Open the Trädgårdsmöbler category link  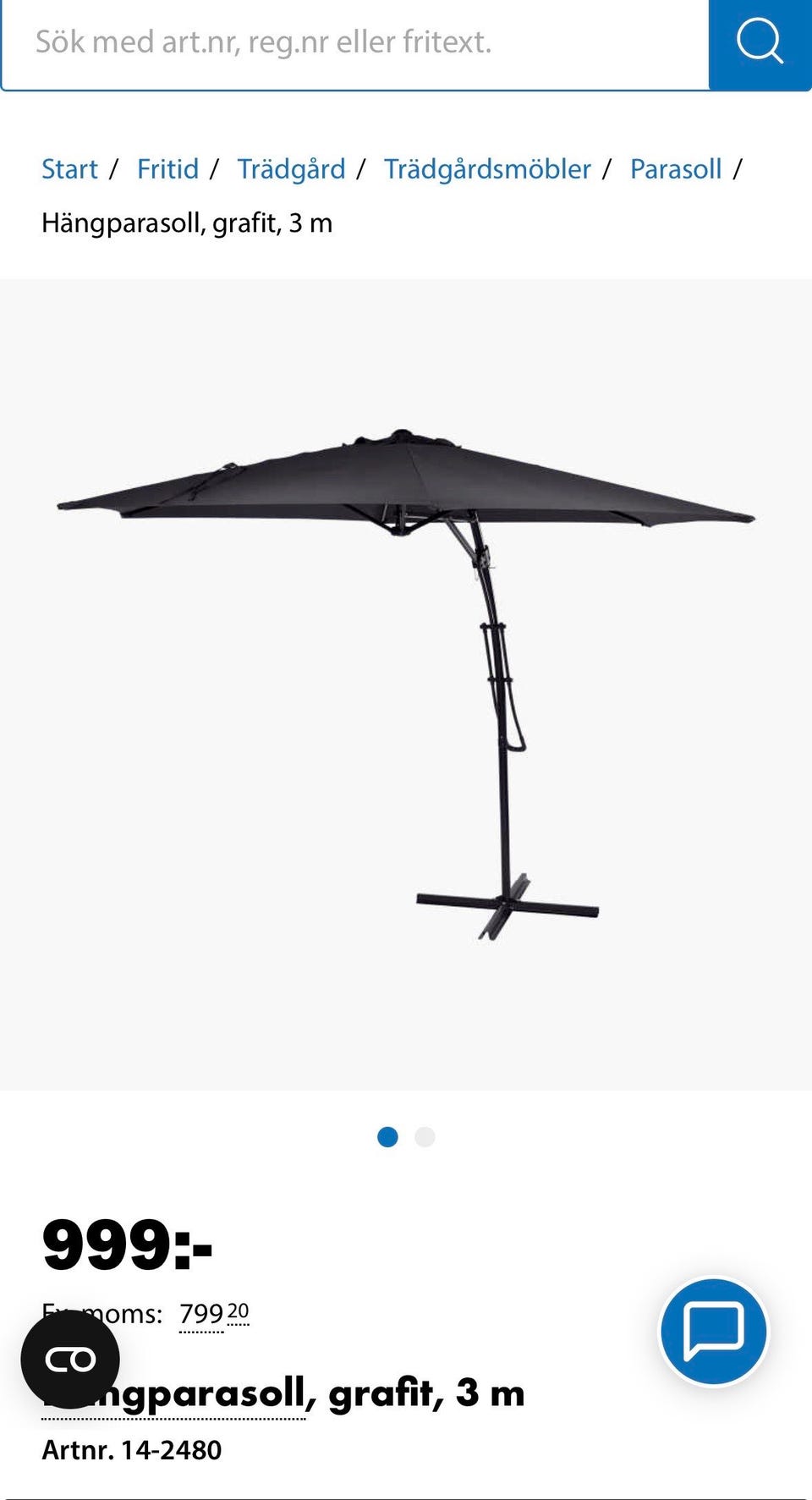[487, 169]
